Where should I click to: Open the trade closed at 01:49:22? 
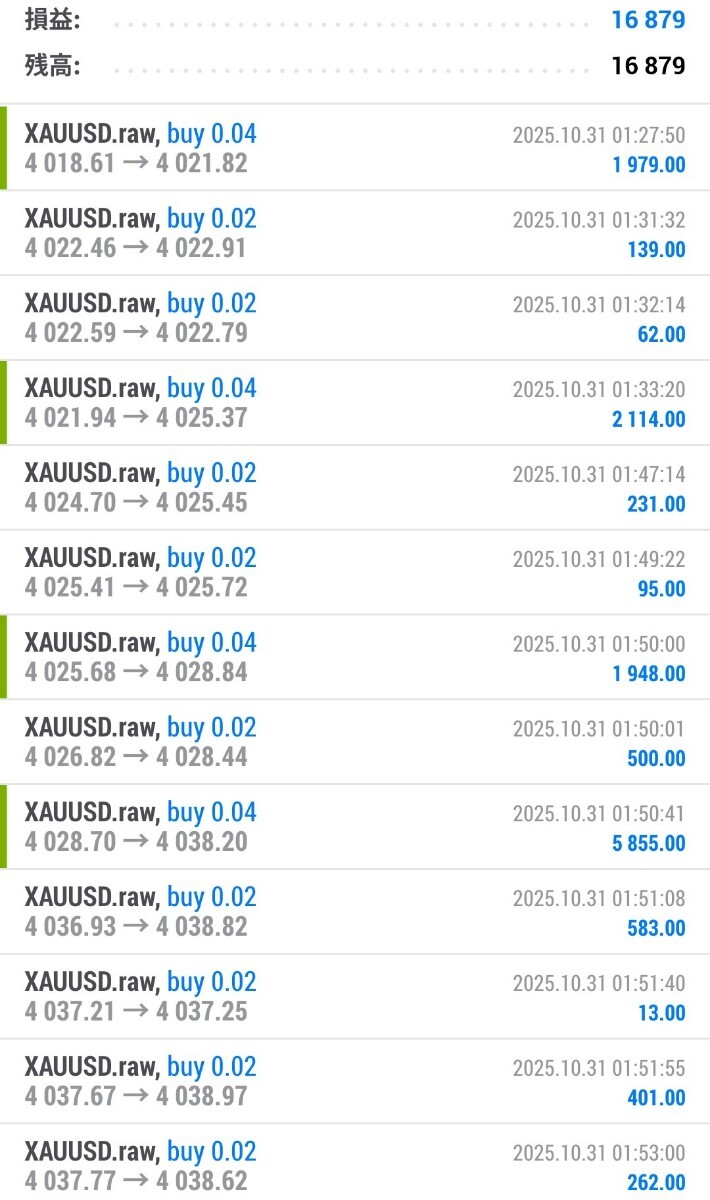point(355,572)
